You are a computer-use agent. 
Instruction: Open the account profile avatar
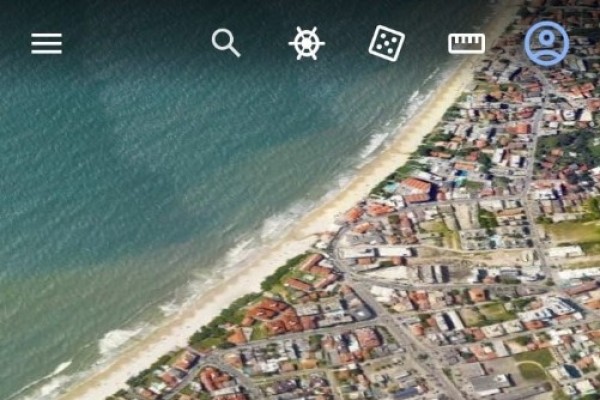click(x=546, y=43)
